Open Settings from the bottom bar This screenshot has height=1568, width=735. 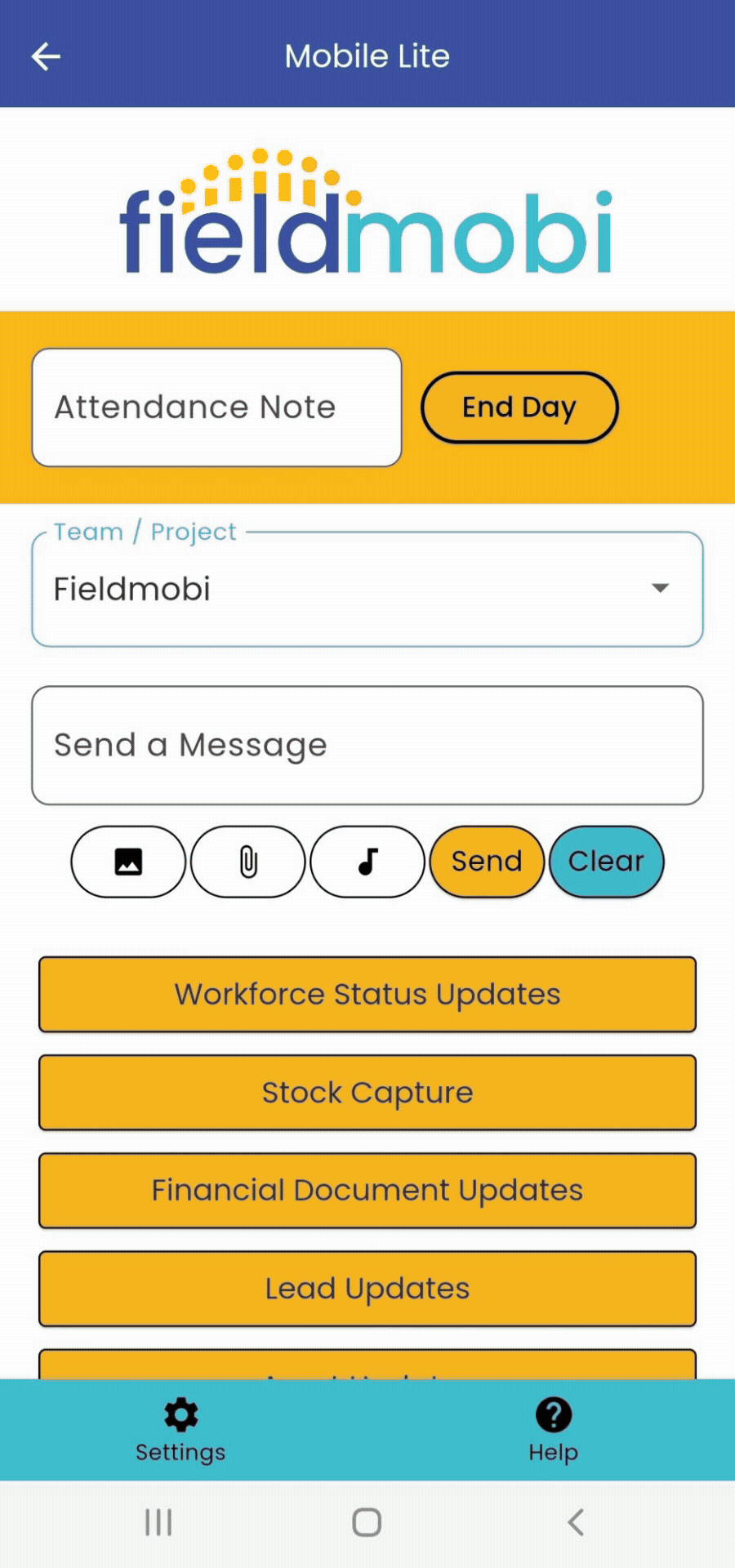pyautogui.click(x=180, y=1430)
